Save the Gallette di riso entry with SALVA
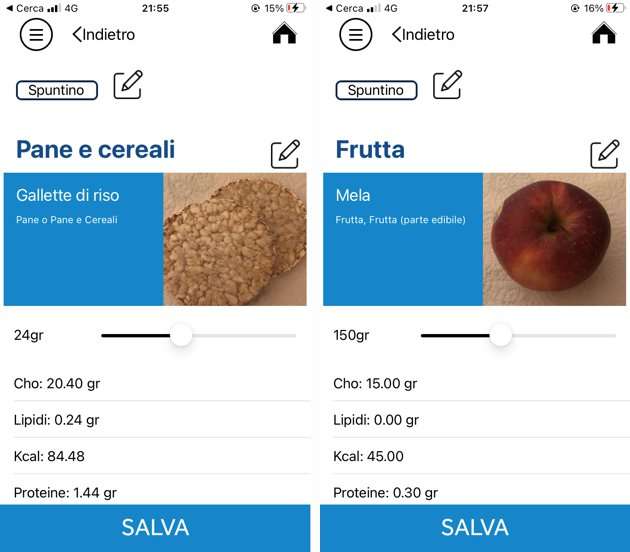 (155, 528)
